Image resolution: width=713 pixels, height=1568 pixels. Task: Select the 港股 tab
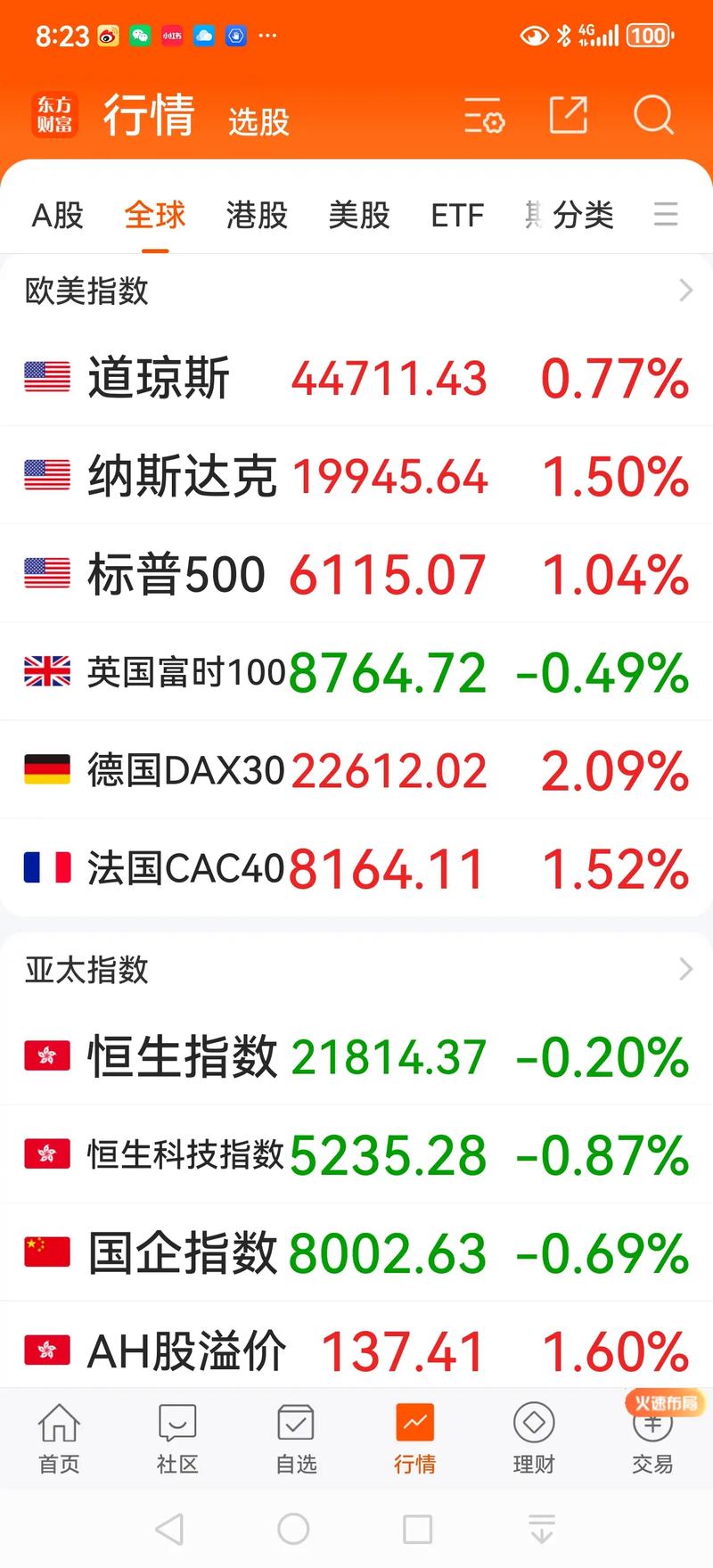(x=257, y=215)
